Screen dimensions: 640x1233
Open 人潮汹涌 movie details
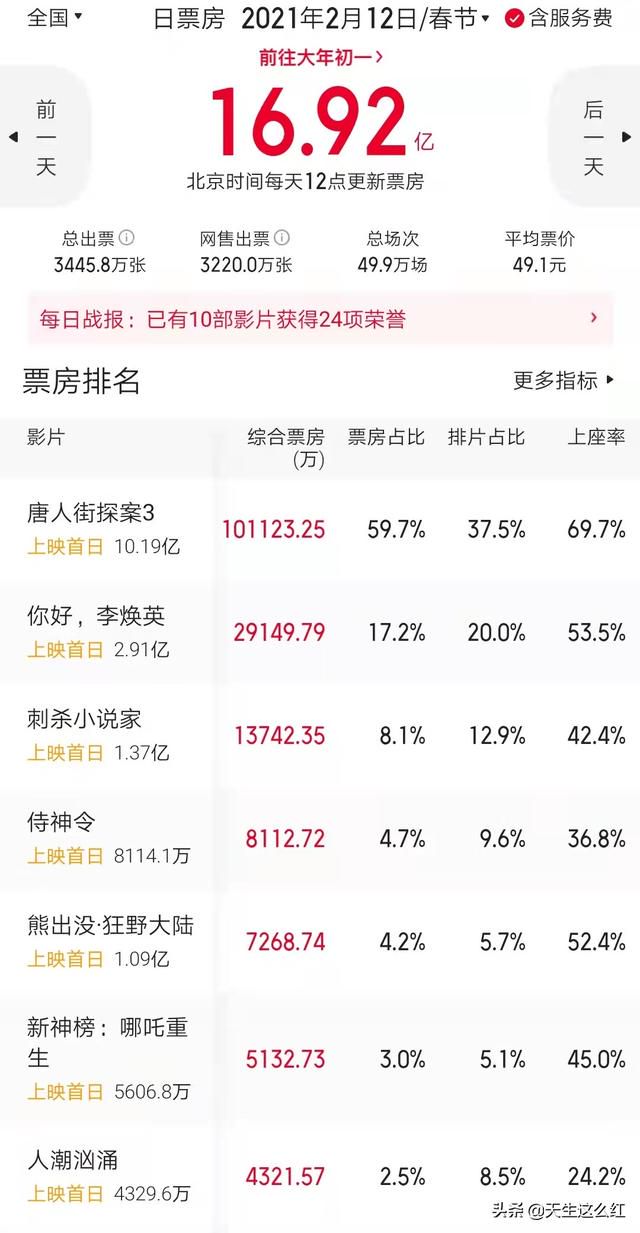[320, 1177]
